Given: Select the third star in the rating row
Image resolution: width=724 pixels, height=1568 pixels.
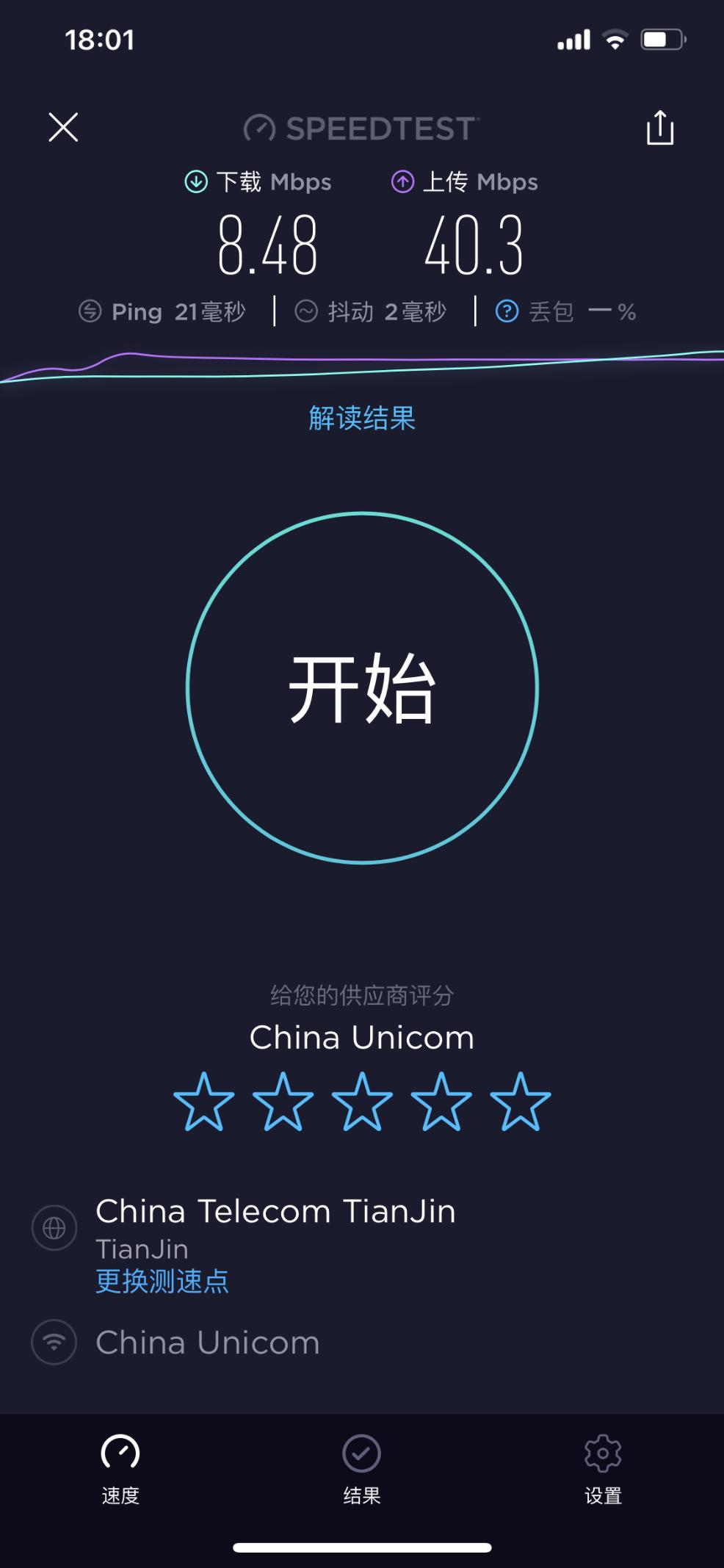Looking at the screenshot, I should (x=362, y=1102).
